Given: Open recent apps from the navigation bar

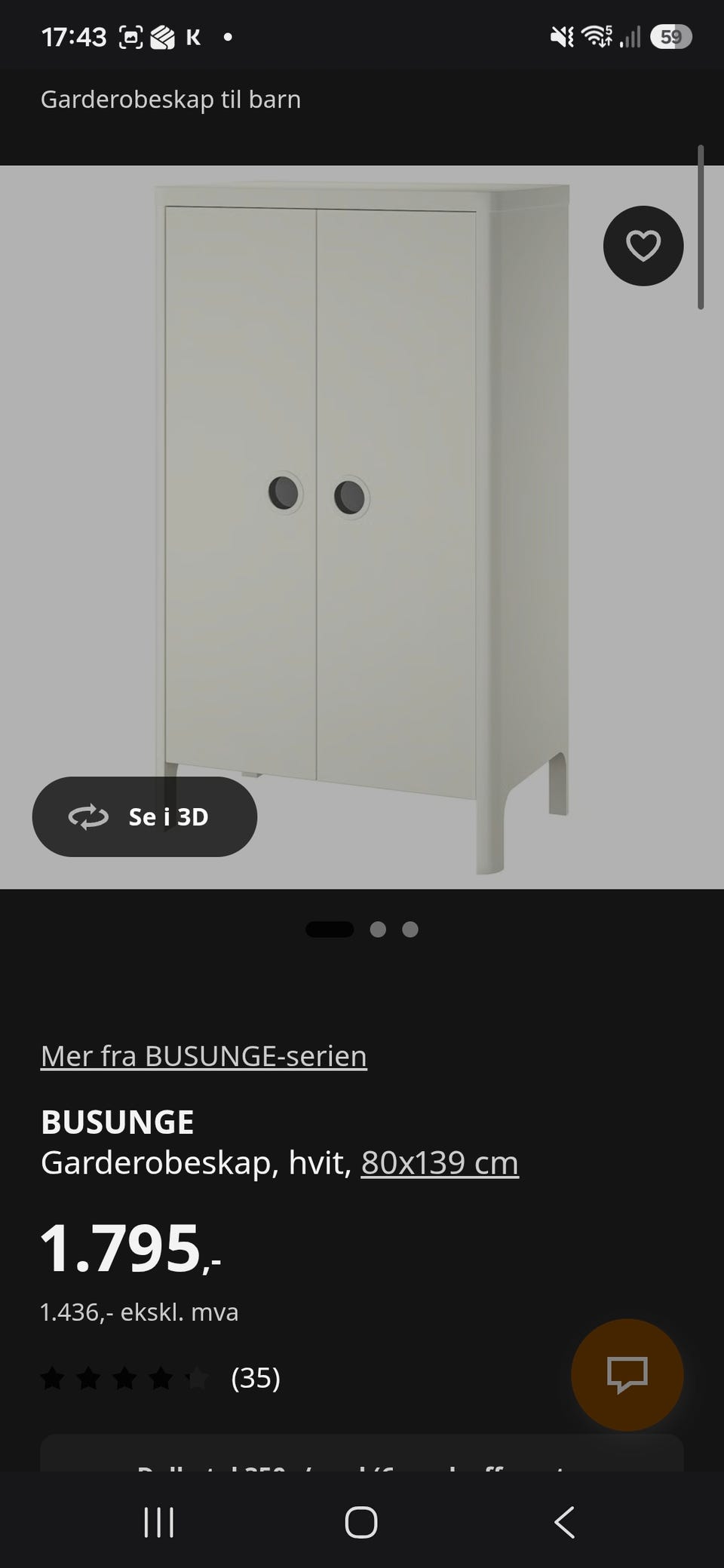Looking at the screenshot, I should point(159,1522).
